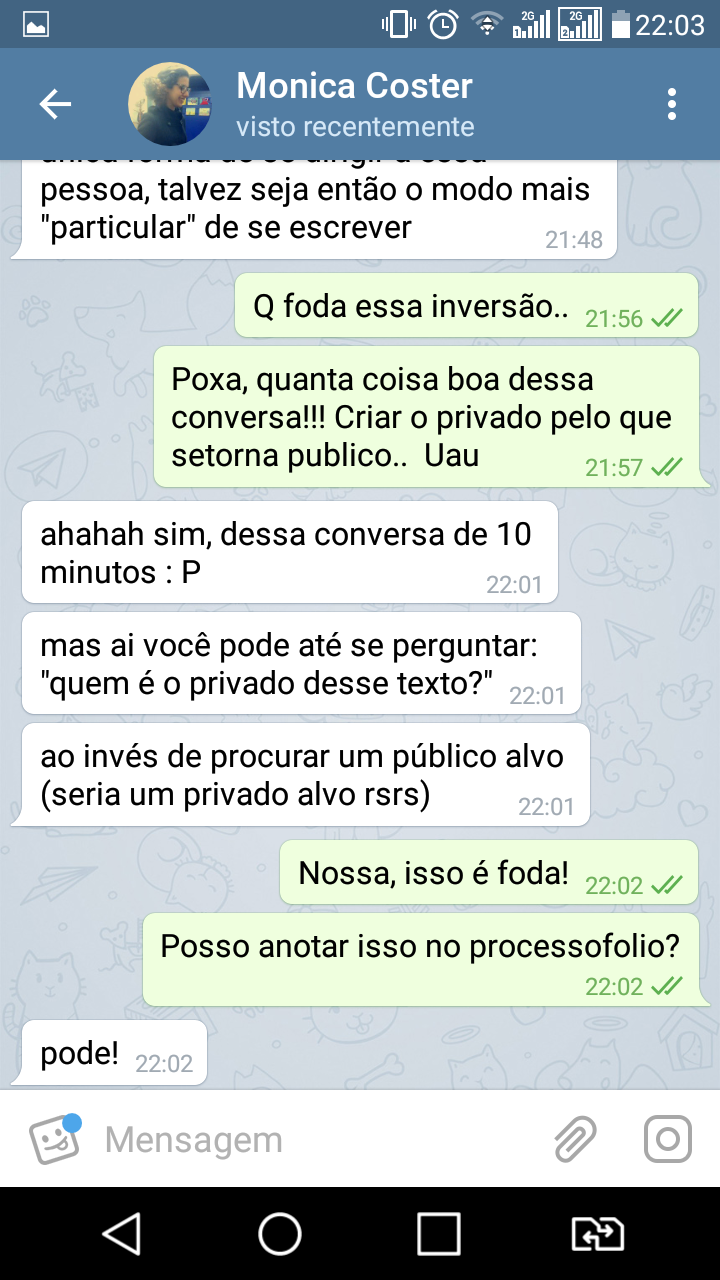The height and width of the screenshot is (1280, 720).
Task: Attach a file with the paperclip
Action: point(575,1139)
